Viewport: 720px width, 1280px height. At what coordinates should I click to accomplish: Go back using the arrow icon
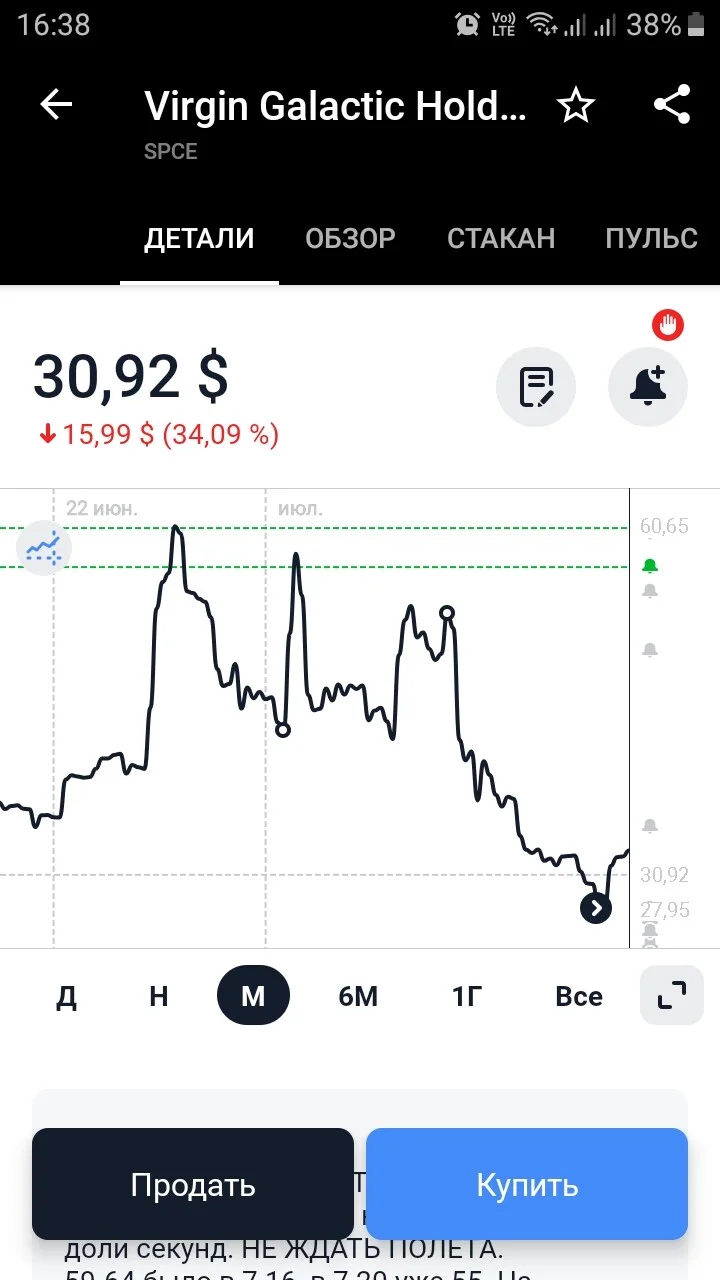(56, 105)
